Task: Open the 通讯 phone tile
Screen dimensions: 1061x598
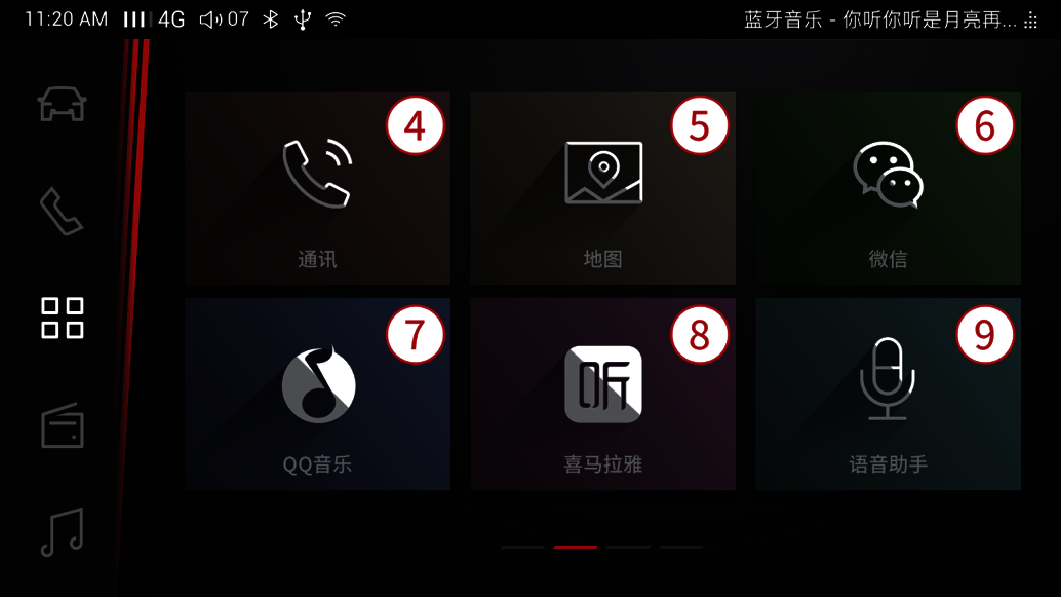Action: click(x=317, y=189)
